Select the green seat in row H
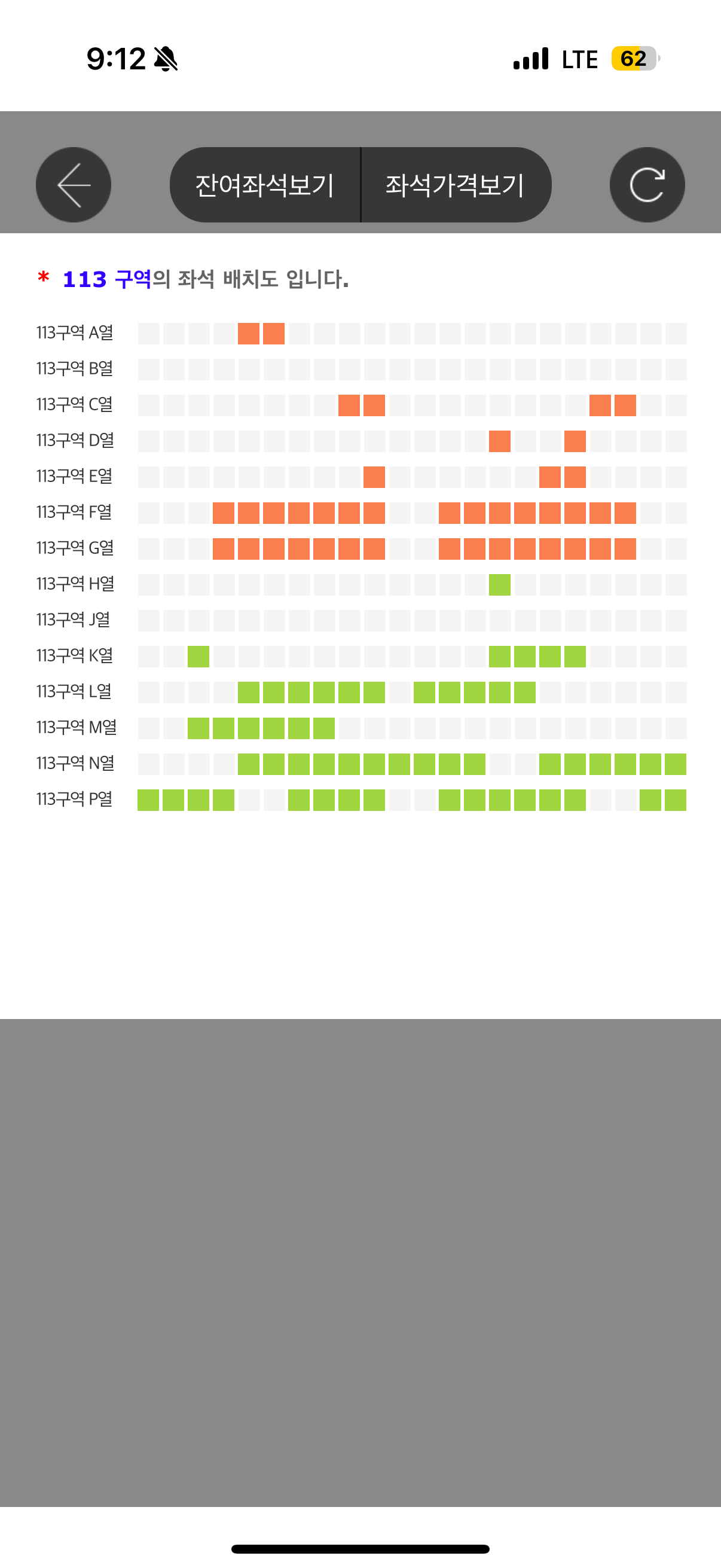Image resolution: width=721 pixels, height=1568 pixels. coord(500,584)
